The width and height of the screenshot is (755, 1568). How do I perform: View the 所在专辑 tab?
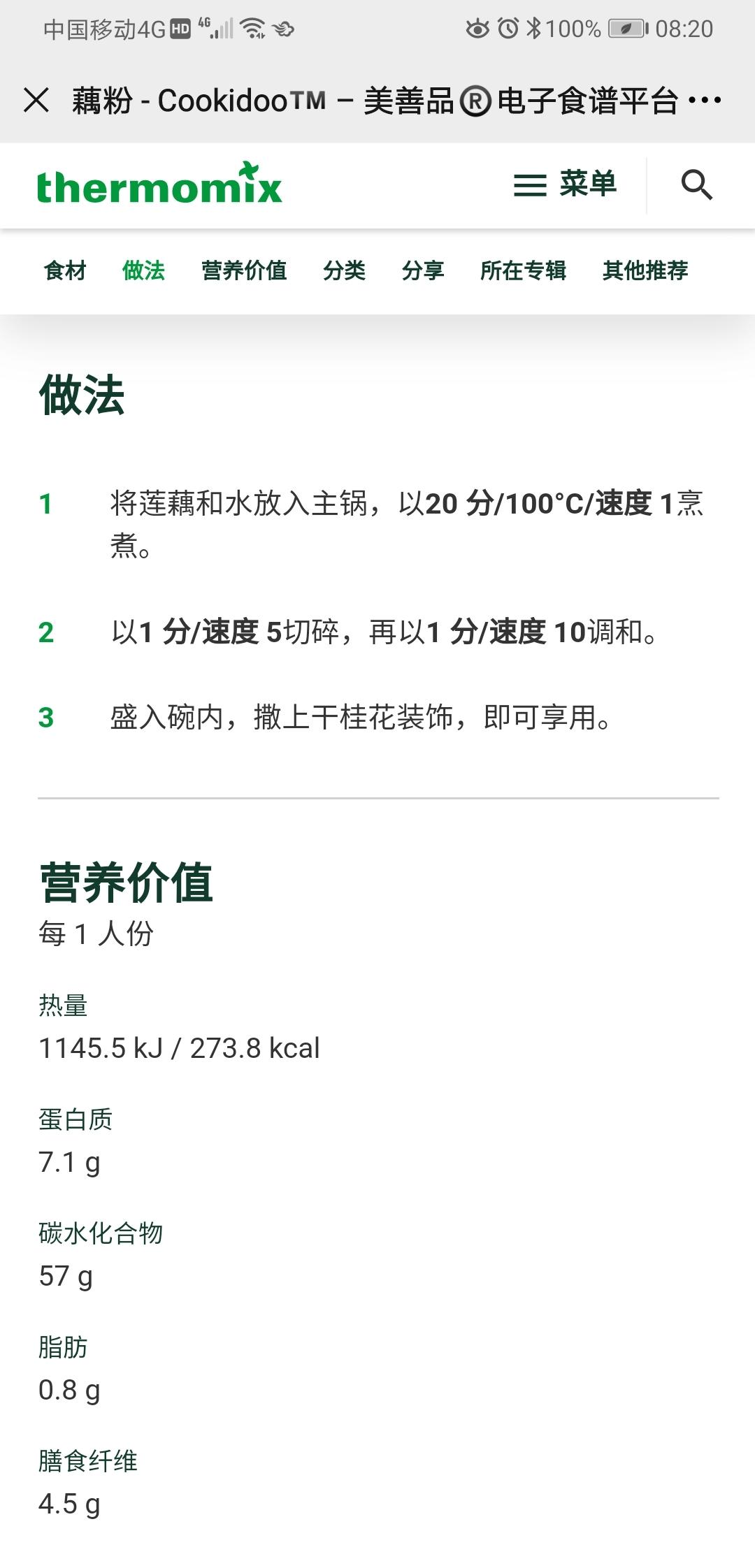tap(523, 270)
